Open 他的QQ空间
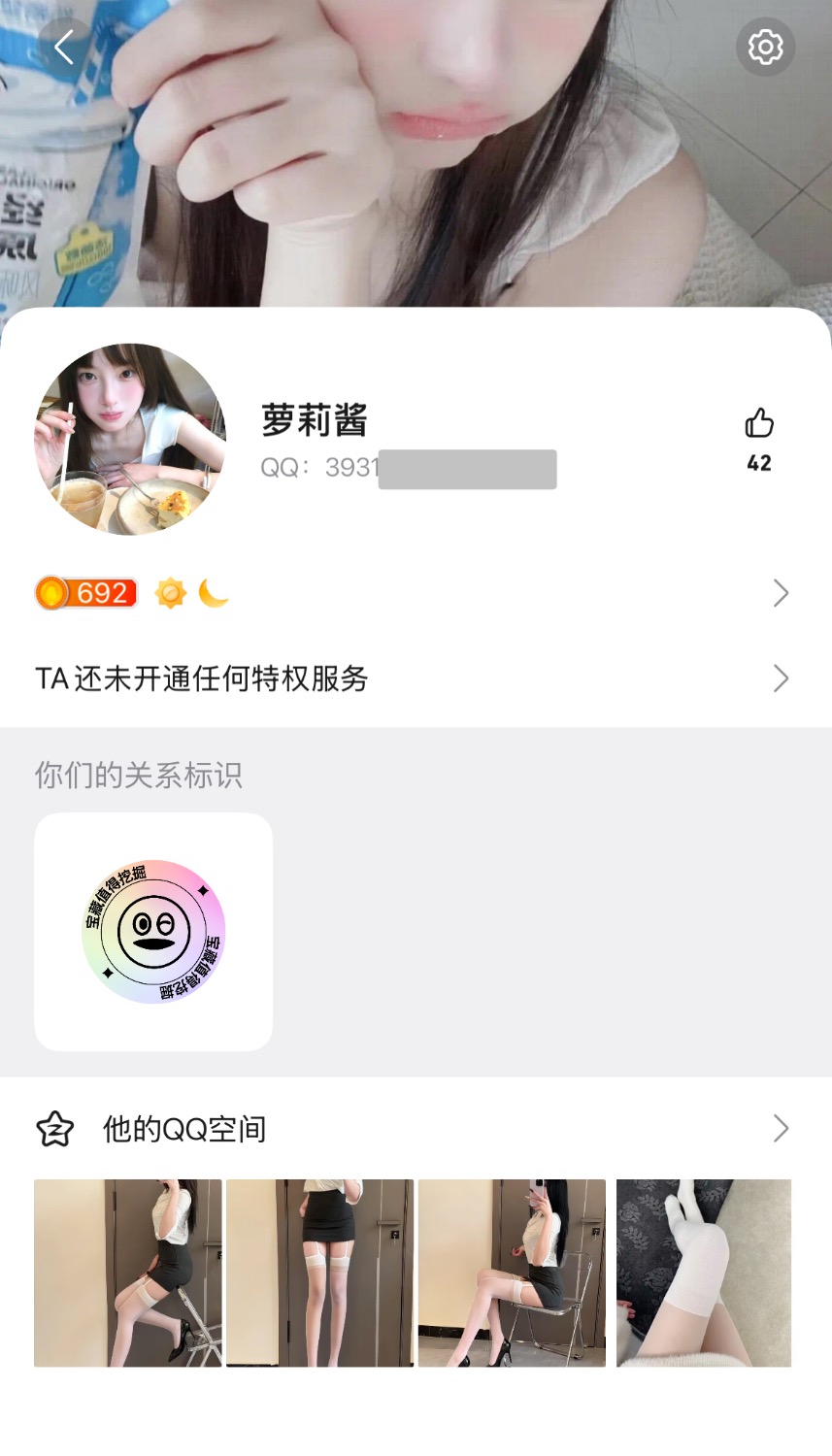This screenshot has height=1456, width=832. click(x=416, y=1129)
